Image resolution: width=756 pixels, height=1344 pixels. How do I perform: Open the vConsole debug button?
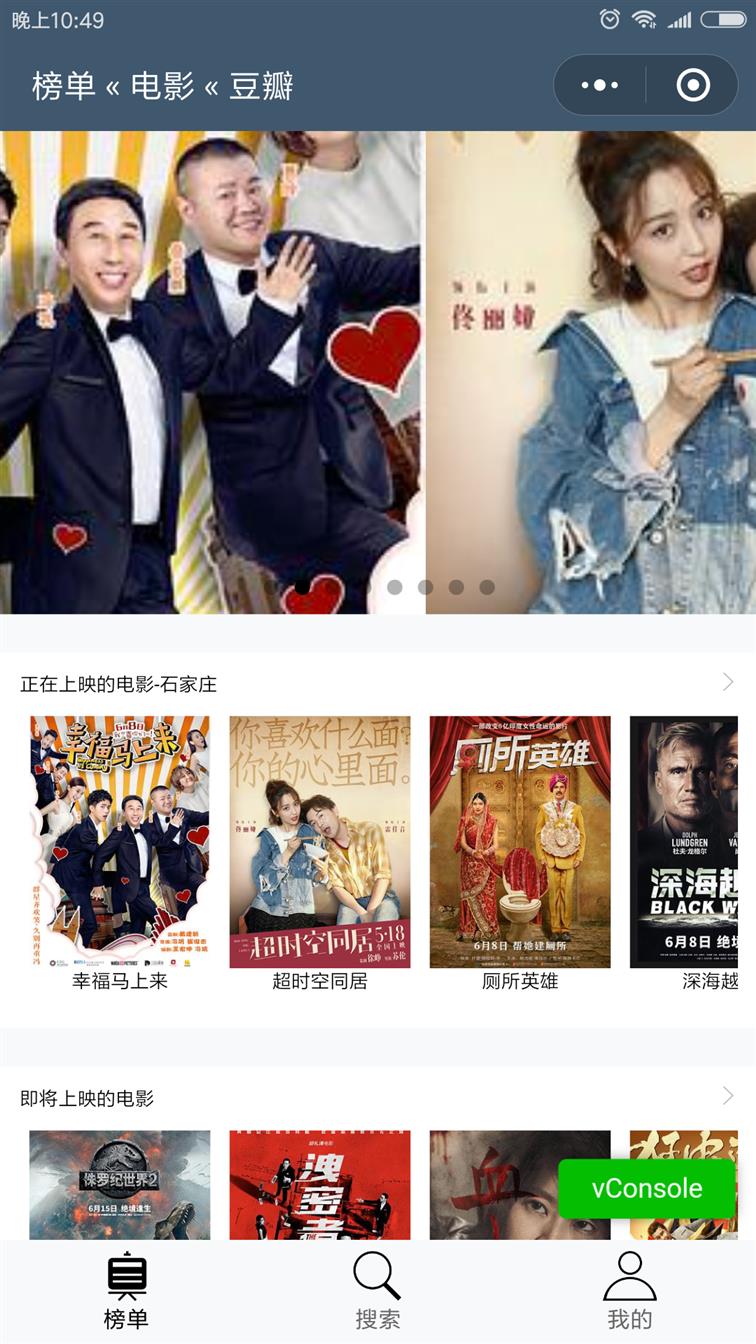coord(647,1188)
